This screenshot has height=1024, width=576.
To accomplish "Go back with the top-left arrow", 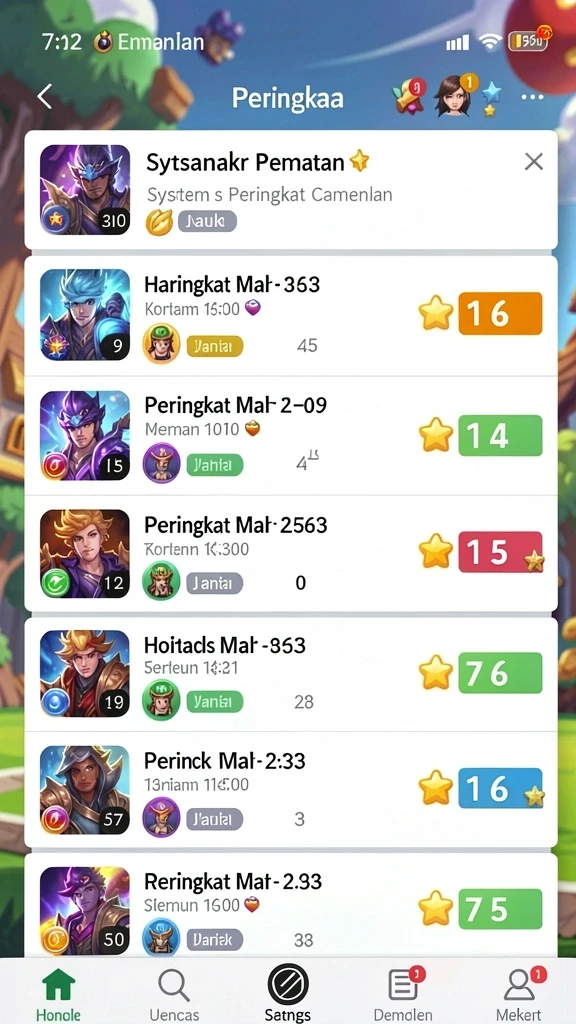I will click(44, 97).
